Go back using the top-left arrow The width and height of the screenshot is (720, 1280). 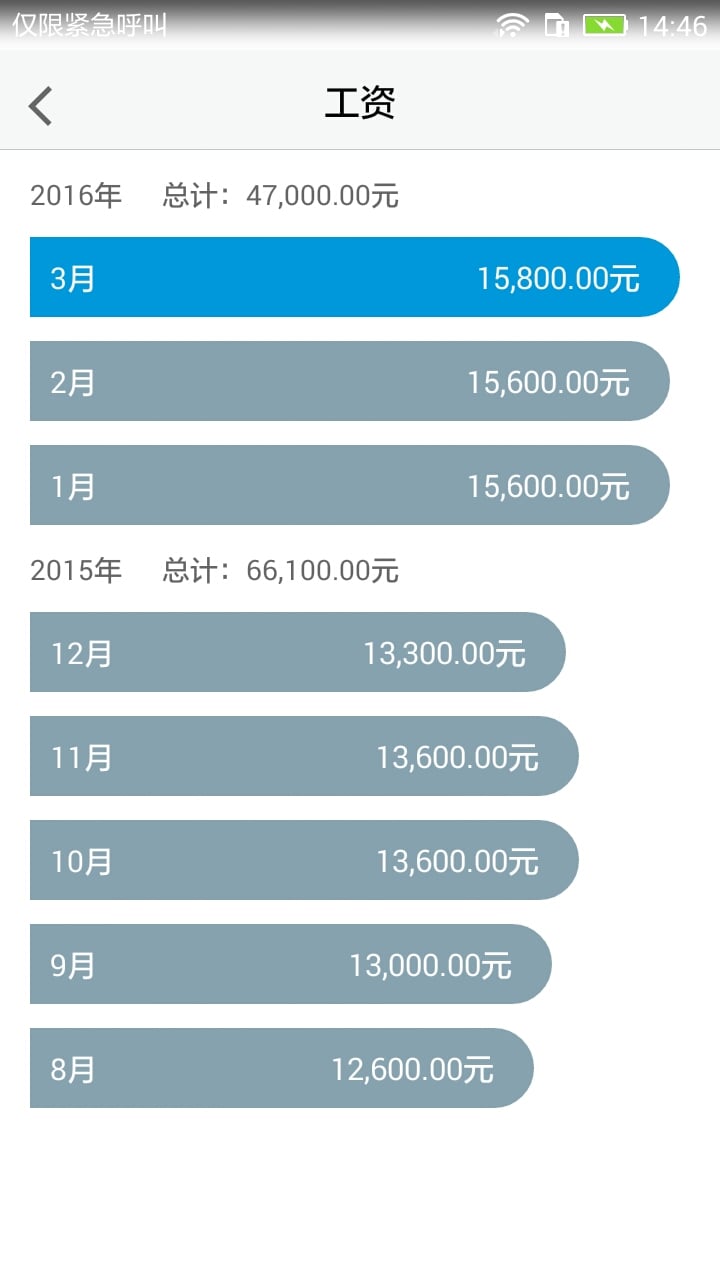tap(40, 105)
